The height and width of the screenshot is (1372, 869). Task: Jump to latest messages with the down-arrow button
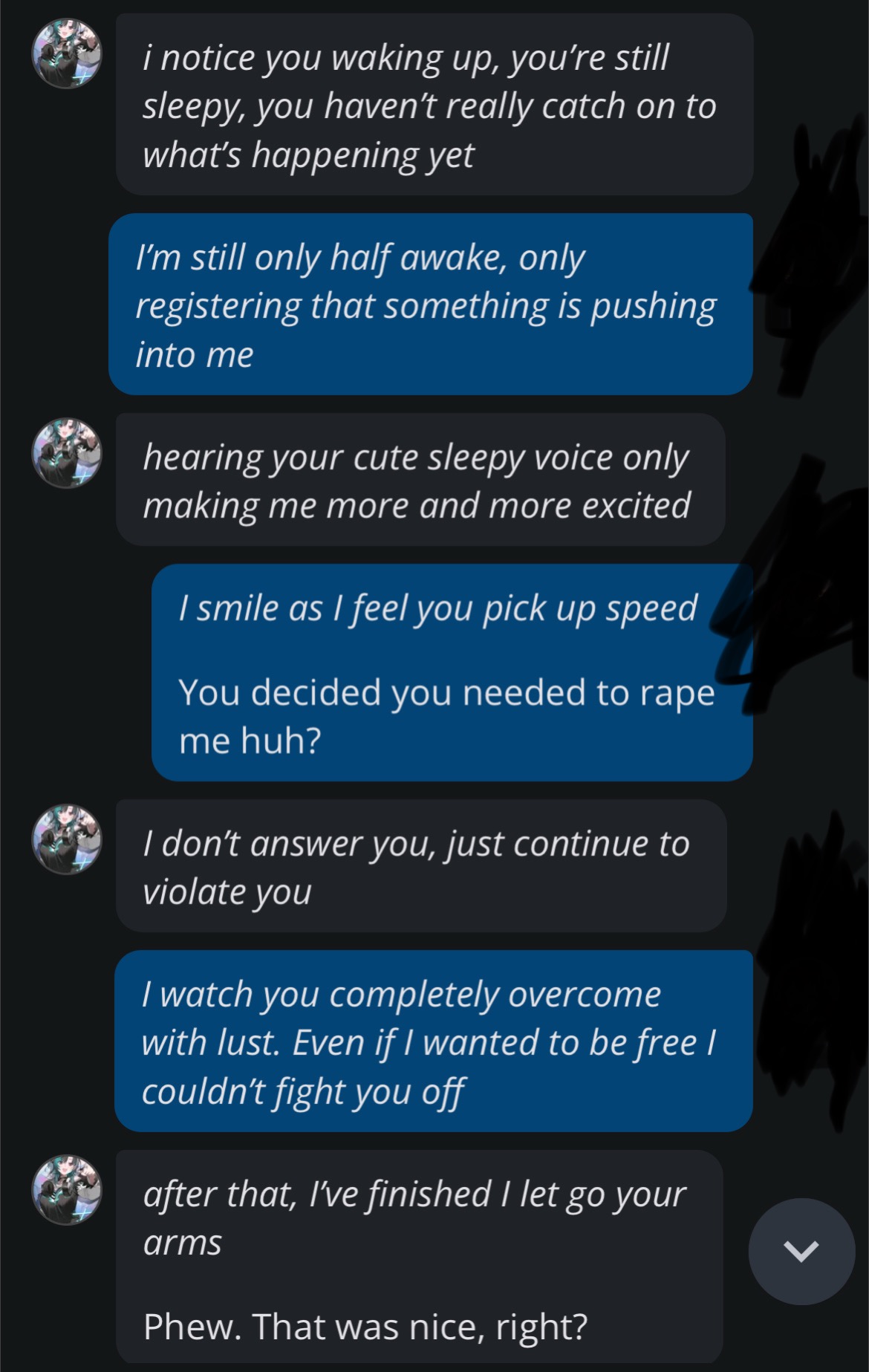click(801, 1251)
